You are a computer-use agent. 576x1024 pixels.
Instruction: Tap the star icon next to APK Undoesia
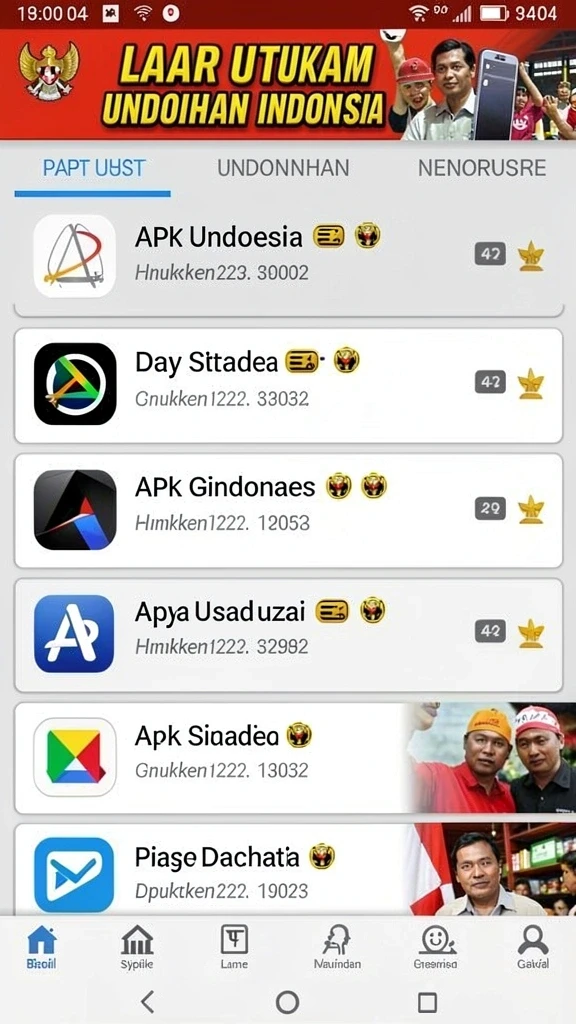point(531,256)
